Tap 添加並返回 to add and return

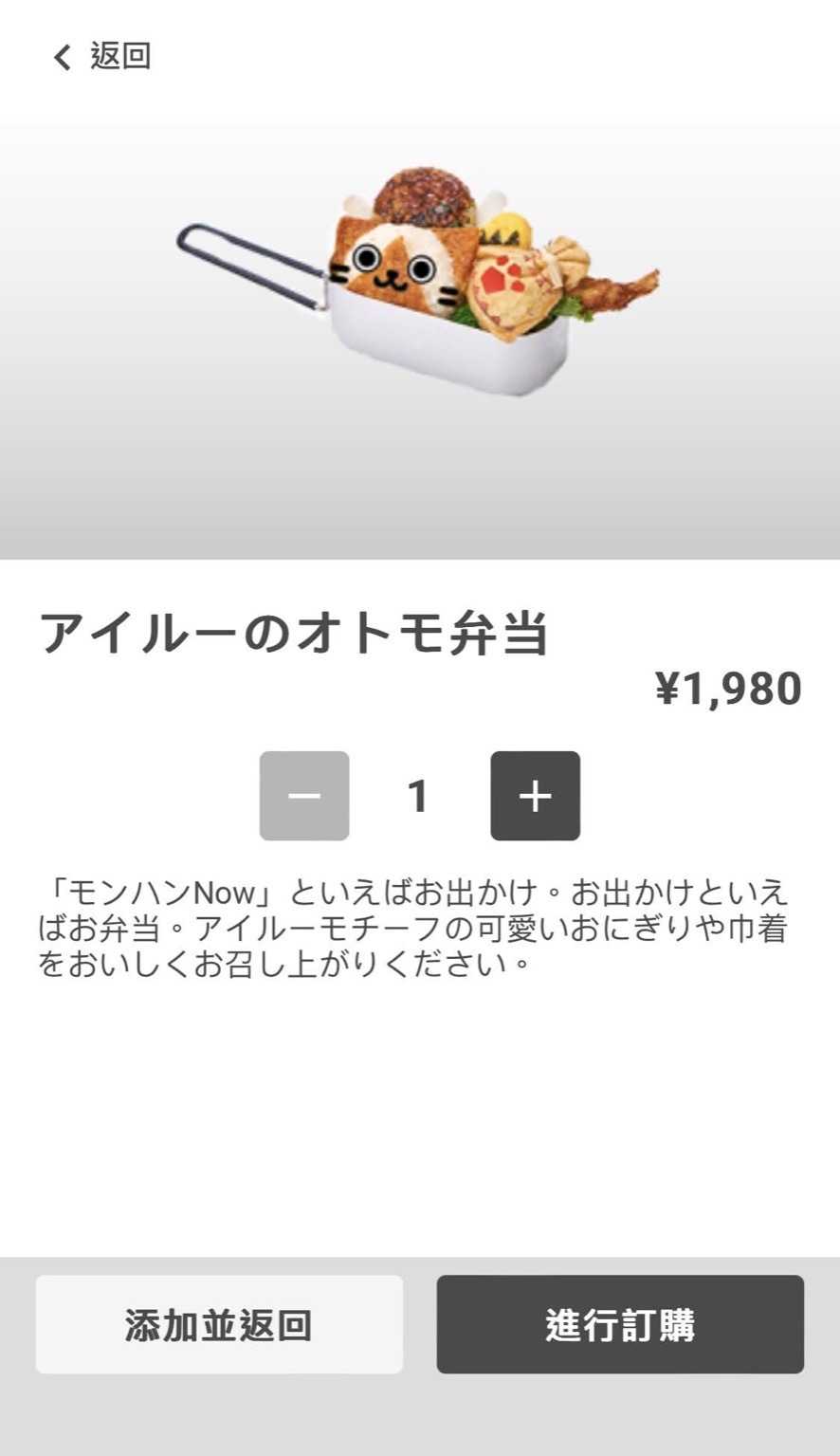click(x=219, y=1324)
